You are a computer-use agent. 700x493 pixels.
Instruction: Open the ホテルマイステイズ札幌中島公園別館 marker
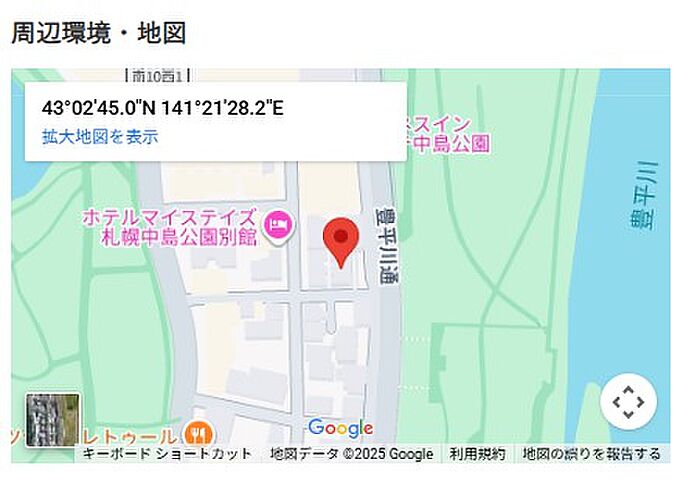point(283,225)
